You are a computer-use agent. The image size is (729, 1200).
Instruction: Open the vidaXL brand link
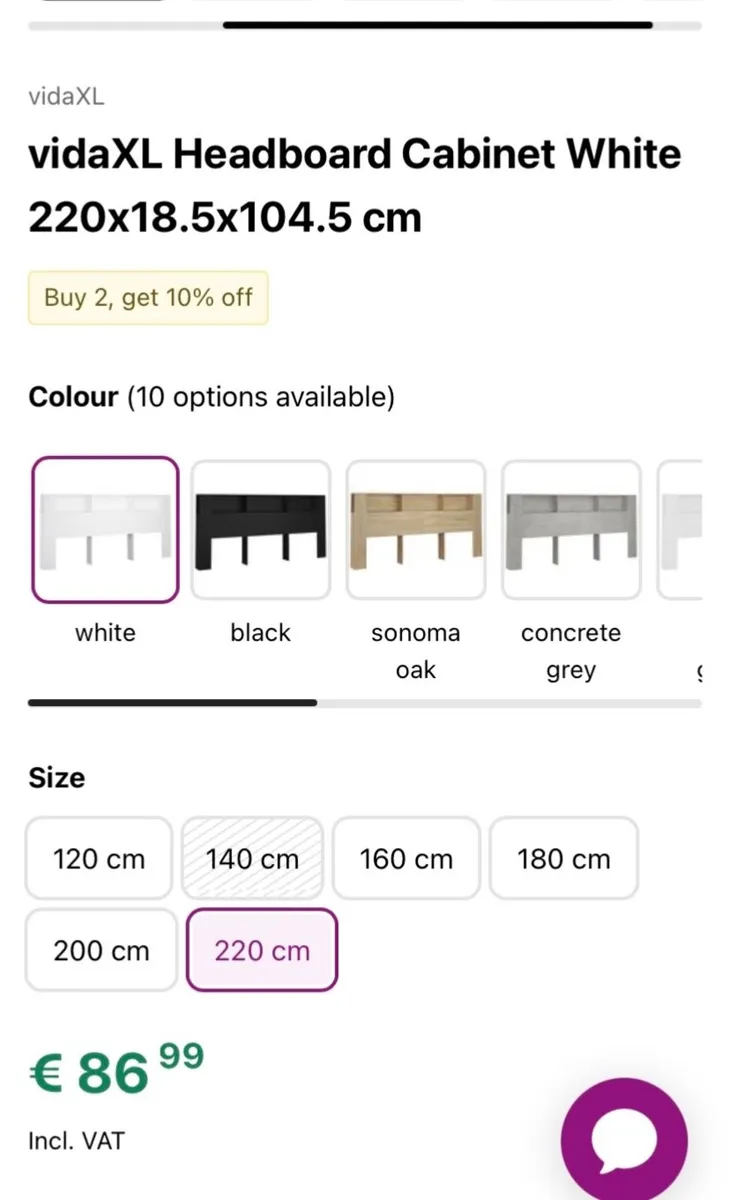coord(66,96)
